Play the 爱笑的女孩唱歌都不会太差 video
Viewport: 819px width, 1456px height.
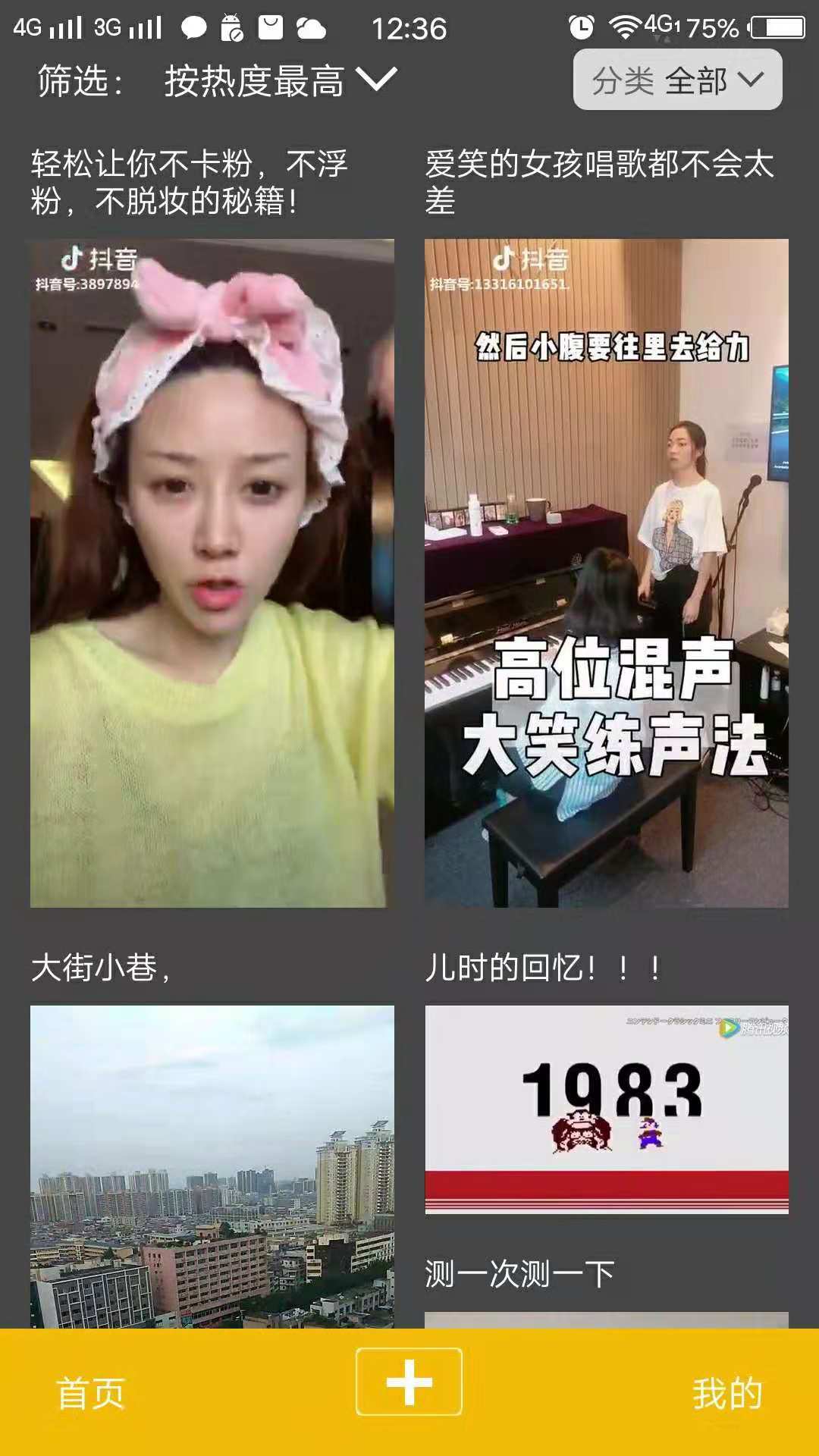606,573
